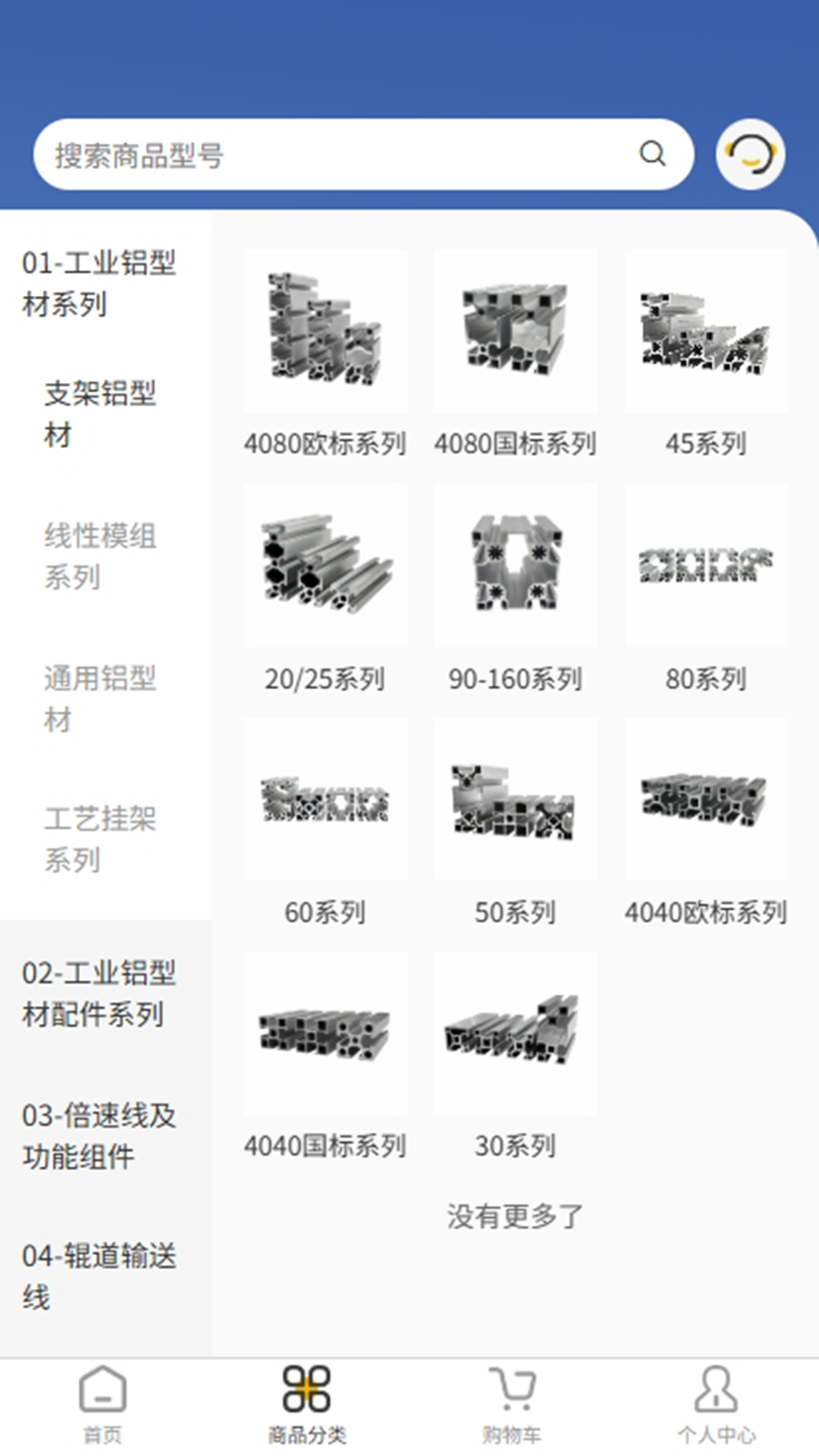Click the 4040国标系列 label
This screenshot has width=819, height=1456.
(325, 1147)
